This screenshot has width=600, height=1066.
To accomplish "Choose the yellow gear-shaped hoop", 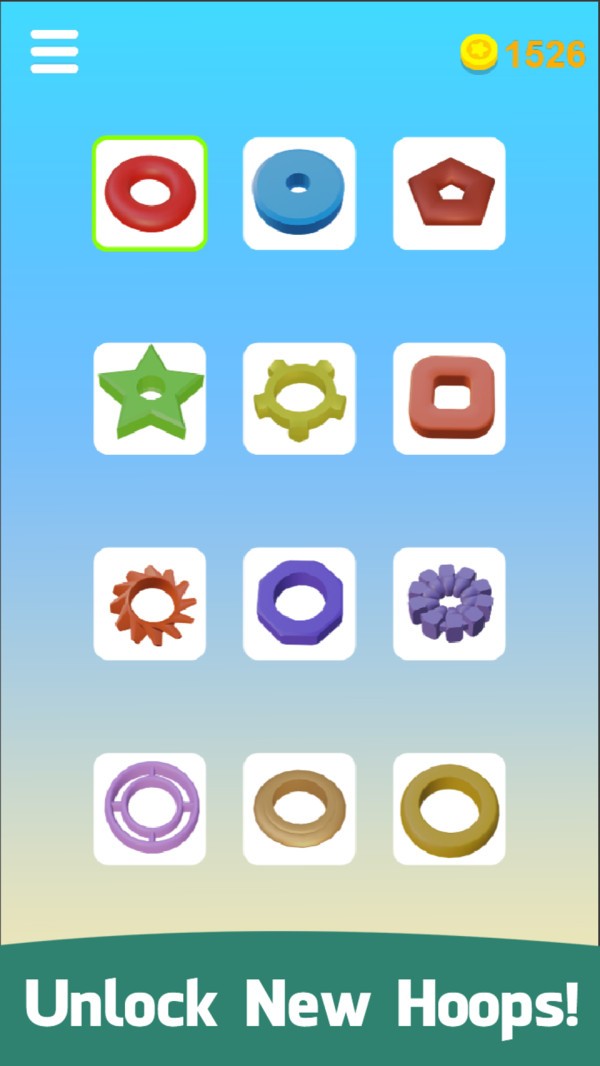I will click(x=299, y=398).
